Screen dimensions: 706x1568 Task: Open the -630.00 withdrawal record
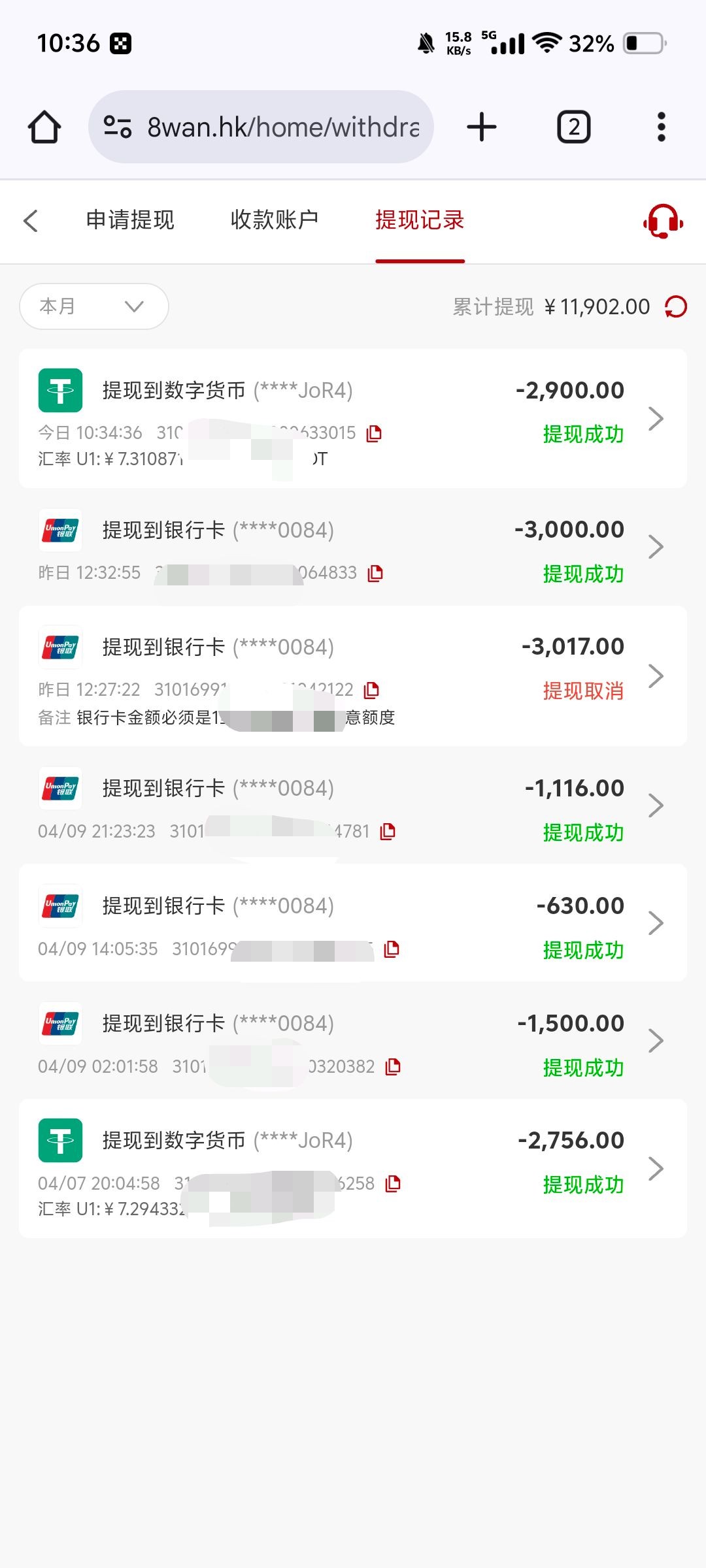(353, 923)
